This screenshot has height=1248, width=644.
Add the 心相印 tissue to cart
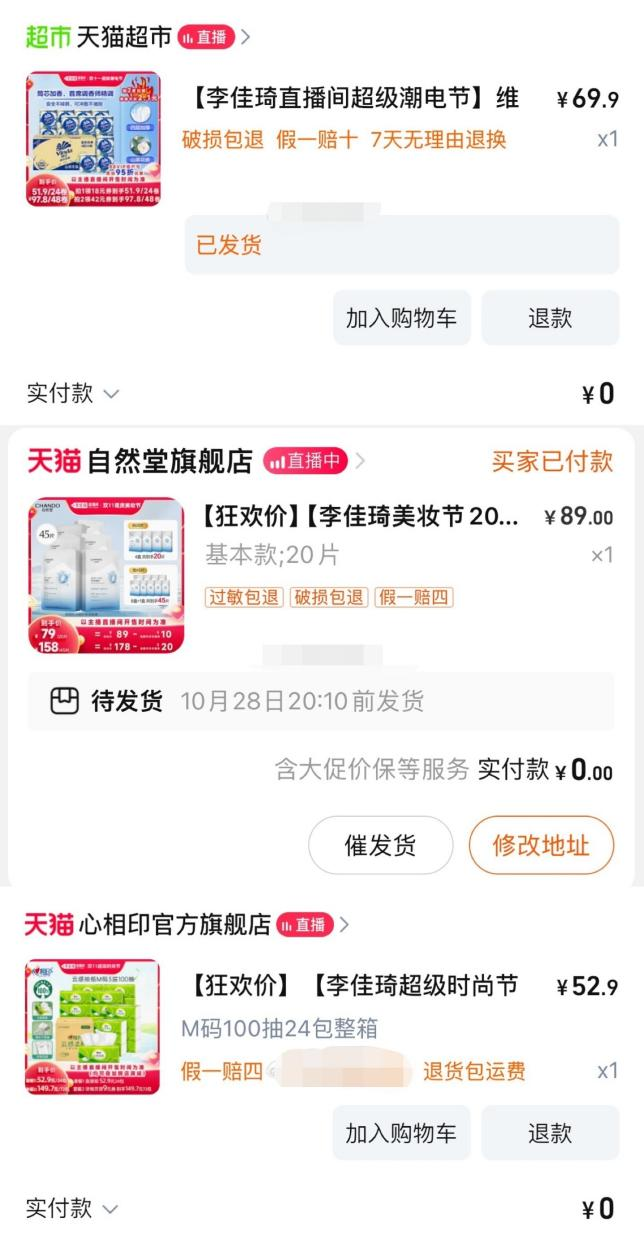(x=401, y=1133)
